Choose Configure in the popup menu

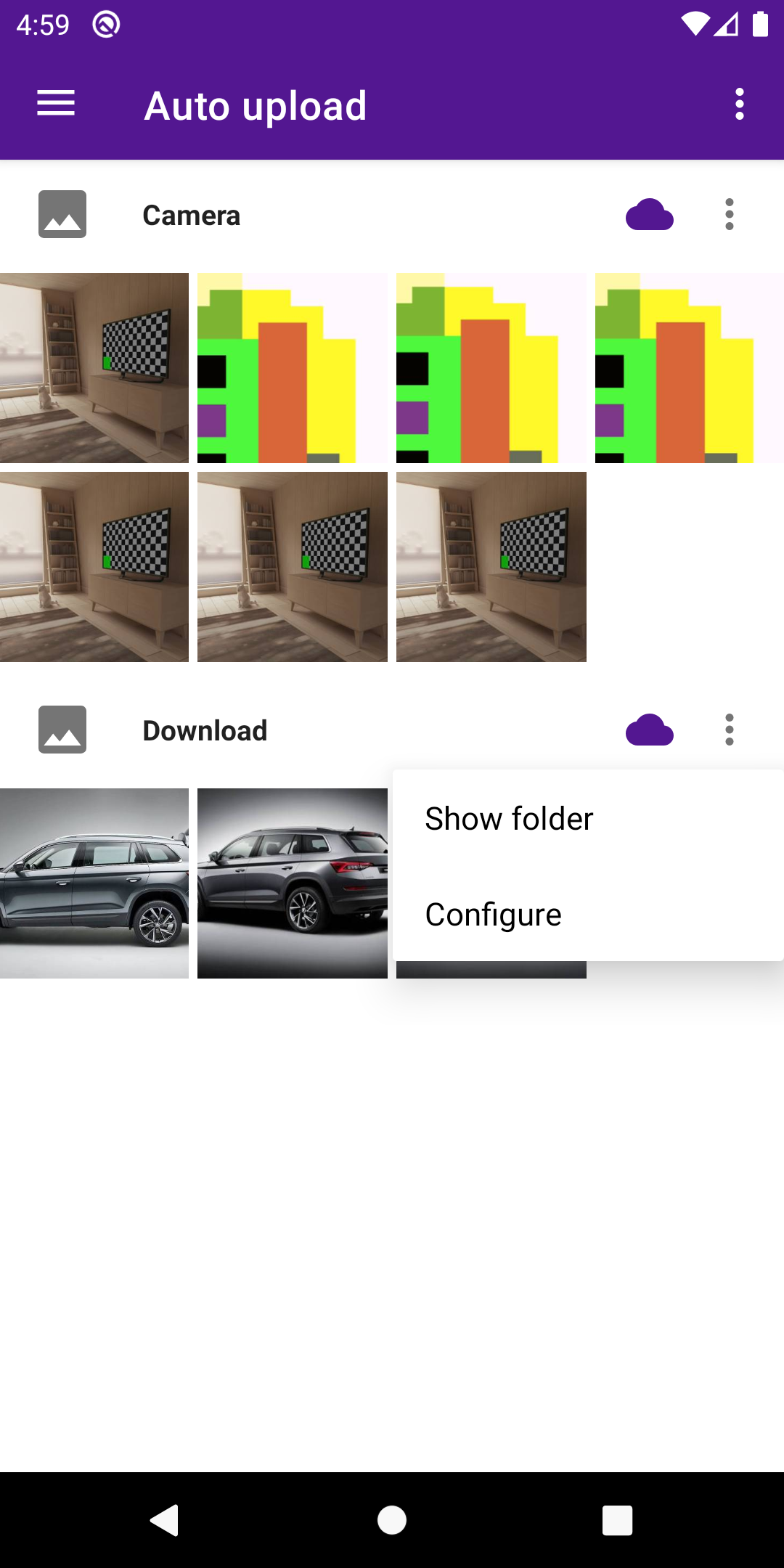click(494, 915)
